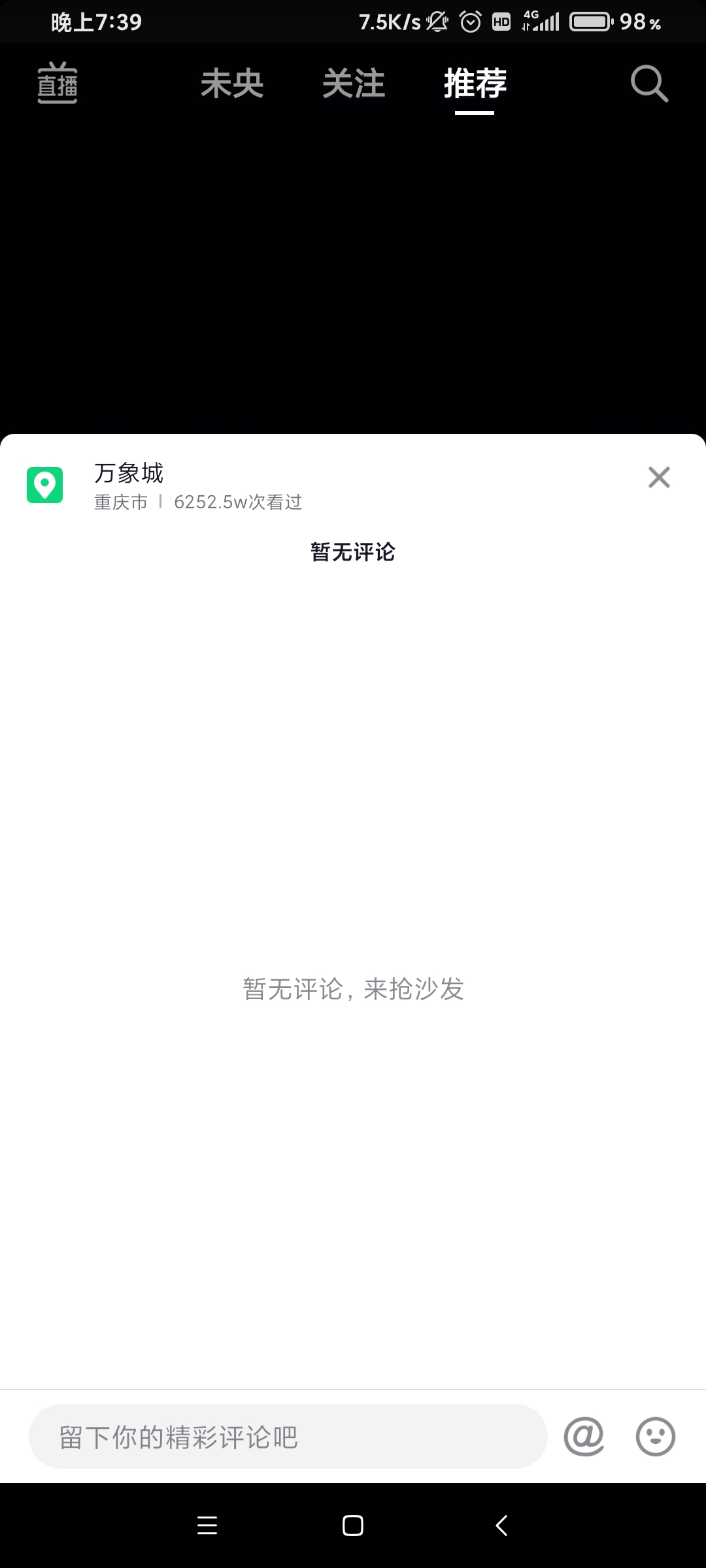This screenshot has height=1568, width=706.
Task: Tap the comment input field
Action: (288, 1437)
